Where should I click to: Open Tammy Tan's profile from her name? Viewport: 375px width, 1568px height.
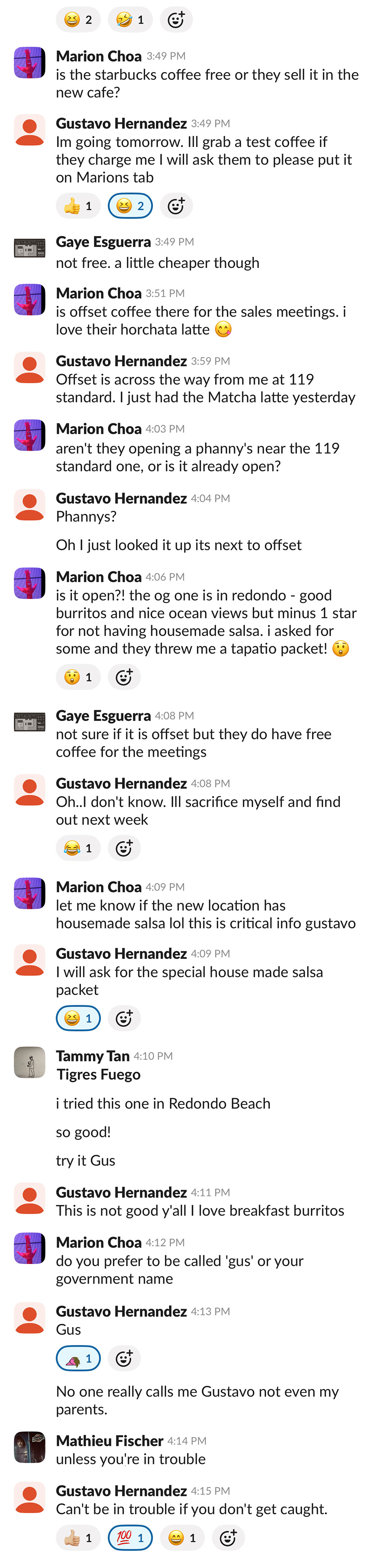tap(92, 1055)
